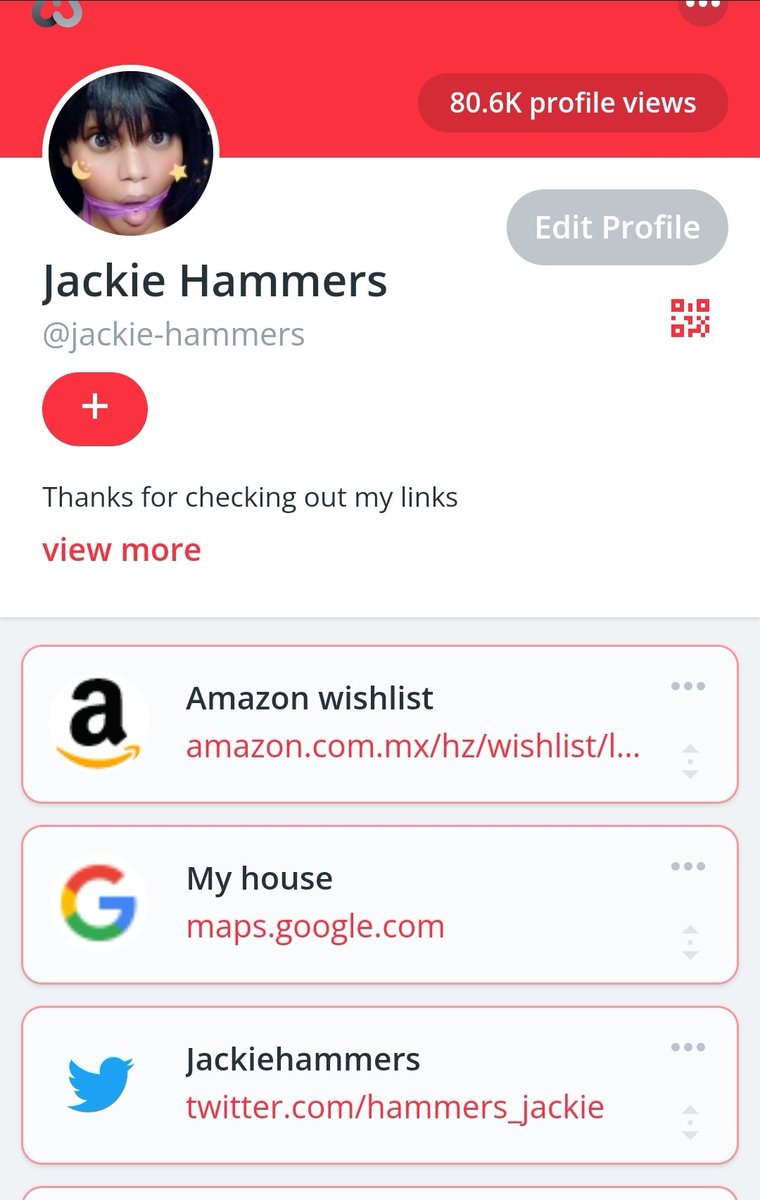Open options menu for Jackiehammers Twitter link
The width and height of the screenshot is (760, 1200).
pyautogui.click(x=688, y=1047)
